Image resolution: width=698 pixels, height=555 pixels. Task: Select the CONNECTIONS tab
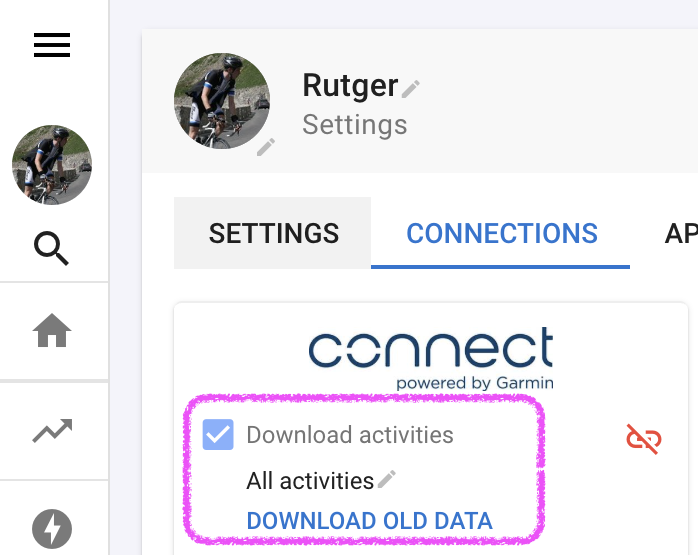[501, 233]
